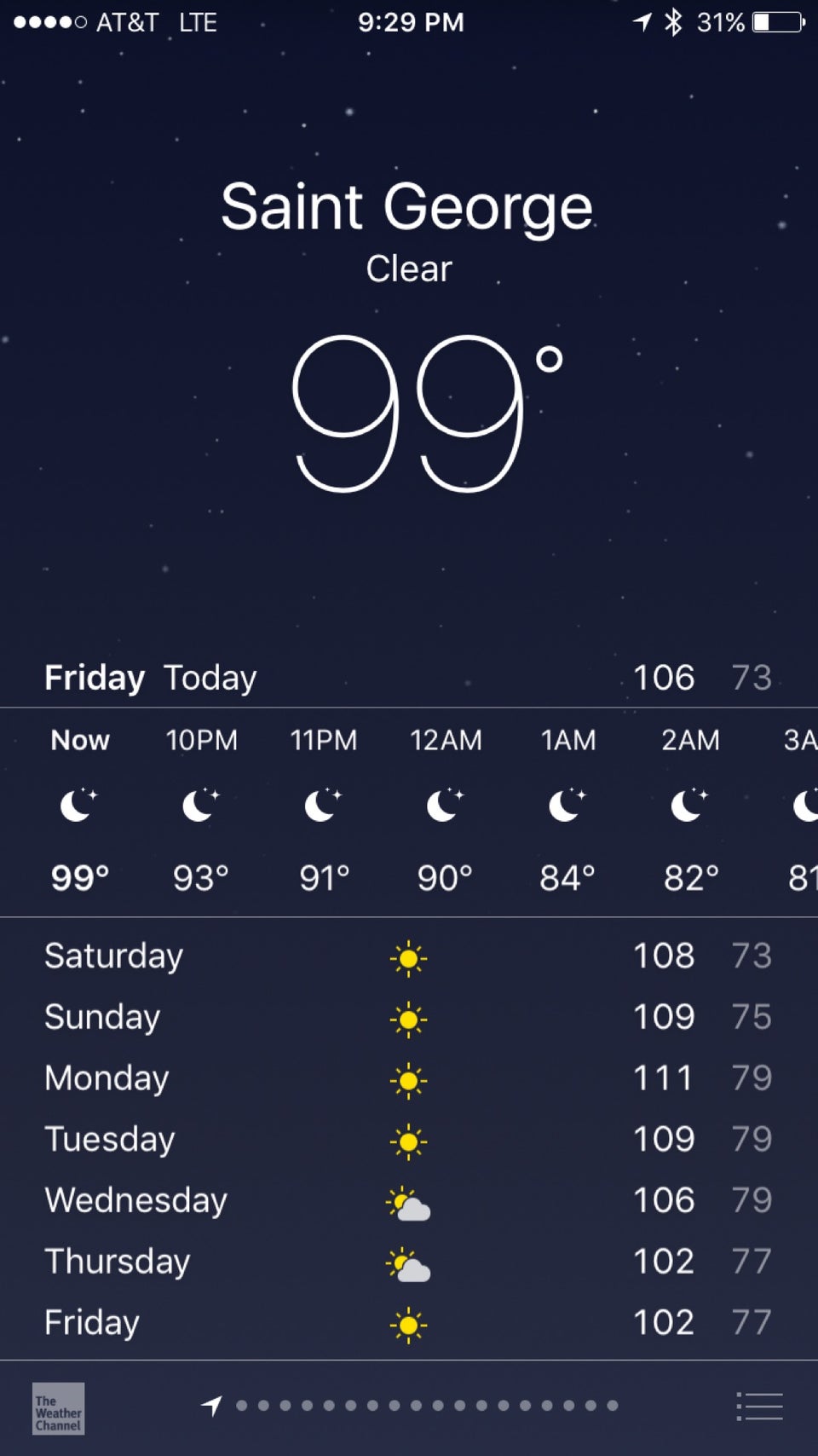The image size is (818, 1456).
Task: Tap the page indicator dots
Action: [x=410, y=1406]
